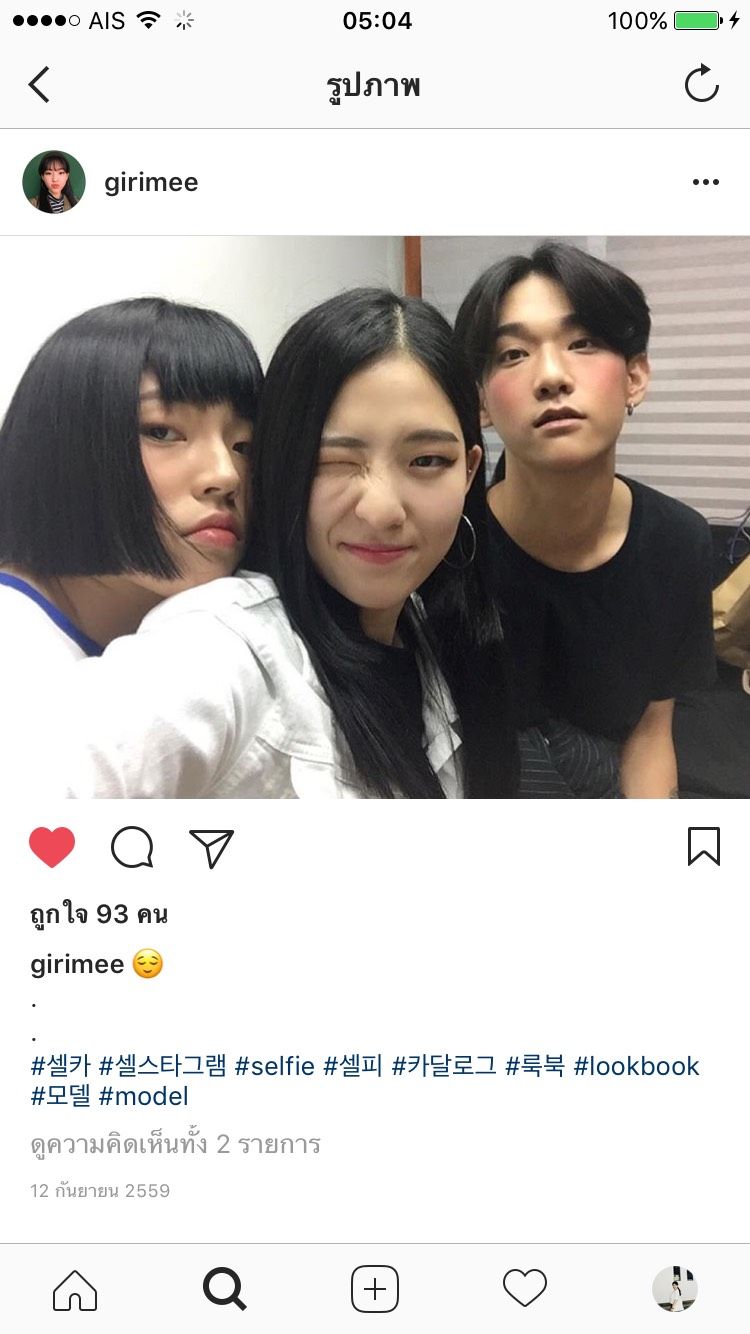Open comments with the speech bubble icon
Viewport: 750px width, 1334px height.
click(132, 848)
